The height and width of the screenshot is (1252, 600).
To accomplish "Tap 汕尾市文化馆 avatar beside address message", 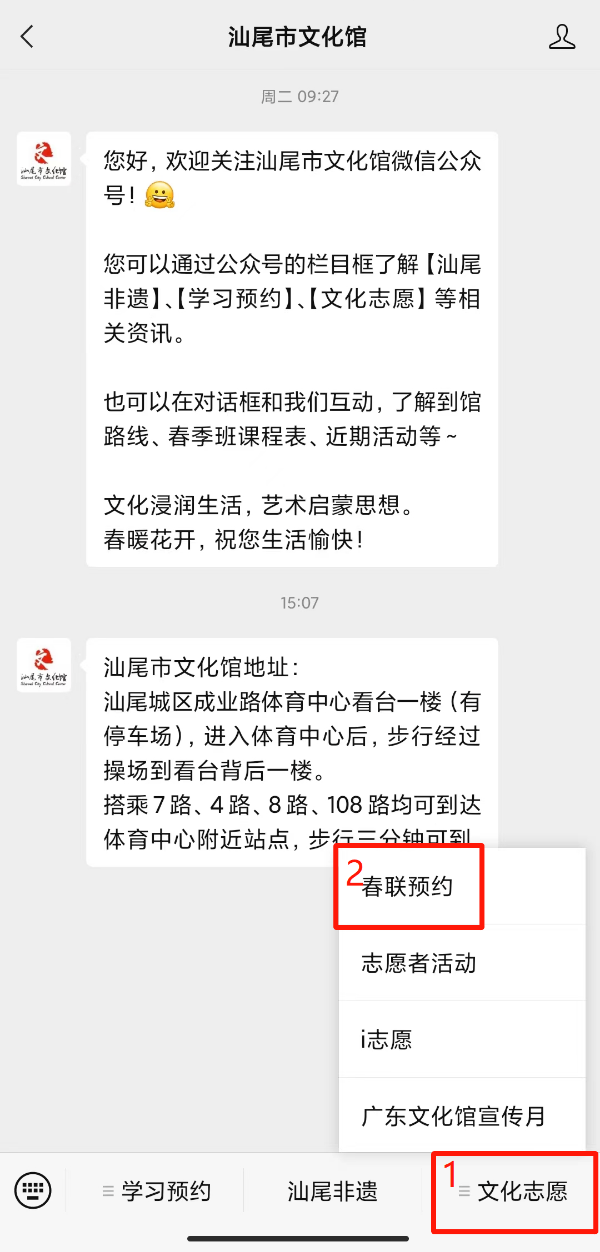I will (44, 665).
